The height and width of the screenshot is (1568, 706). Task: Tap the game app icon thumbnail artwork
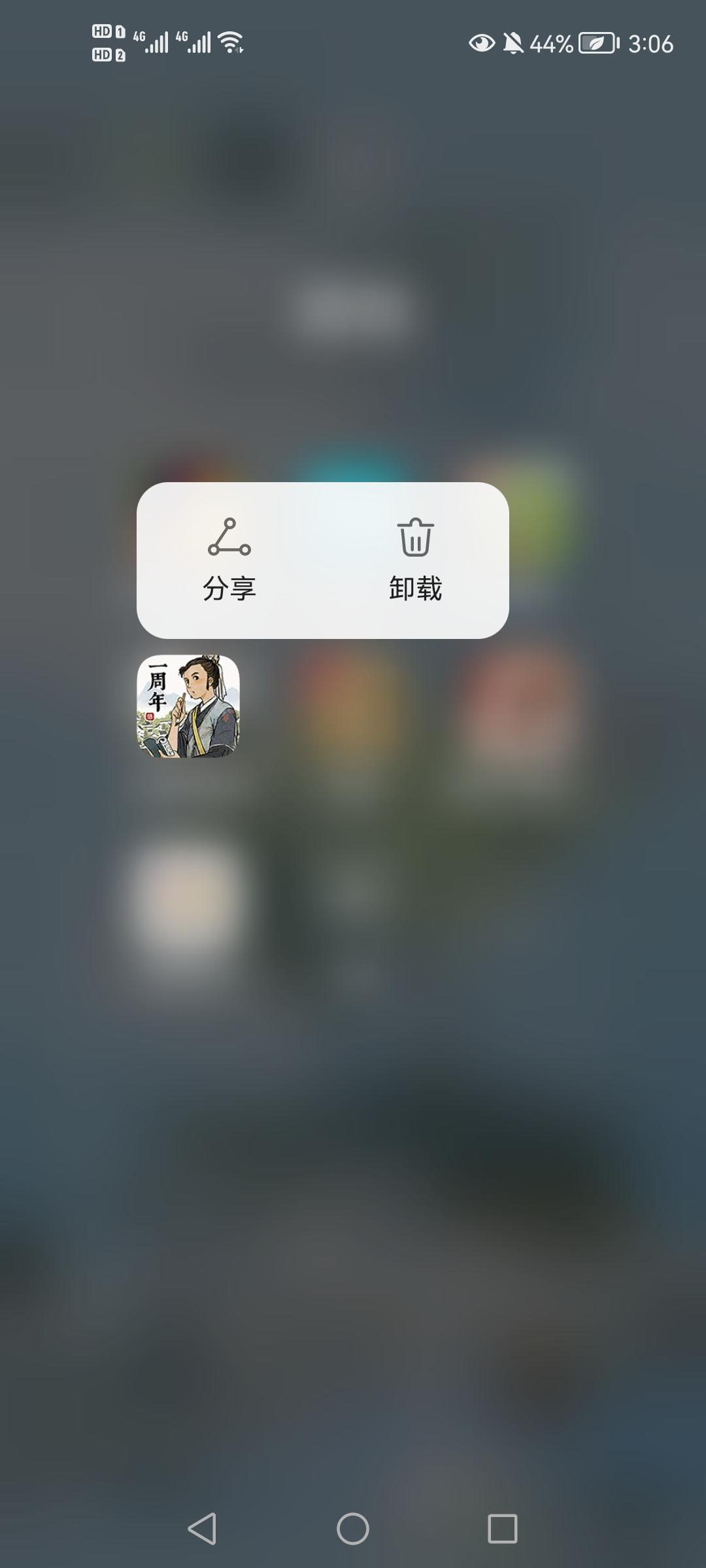point(190,707)
